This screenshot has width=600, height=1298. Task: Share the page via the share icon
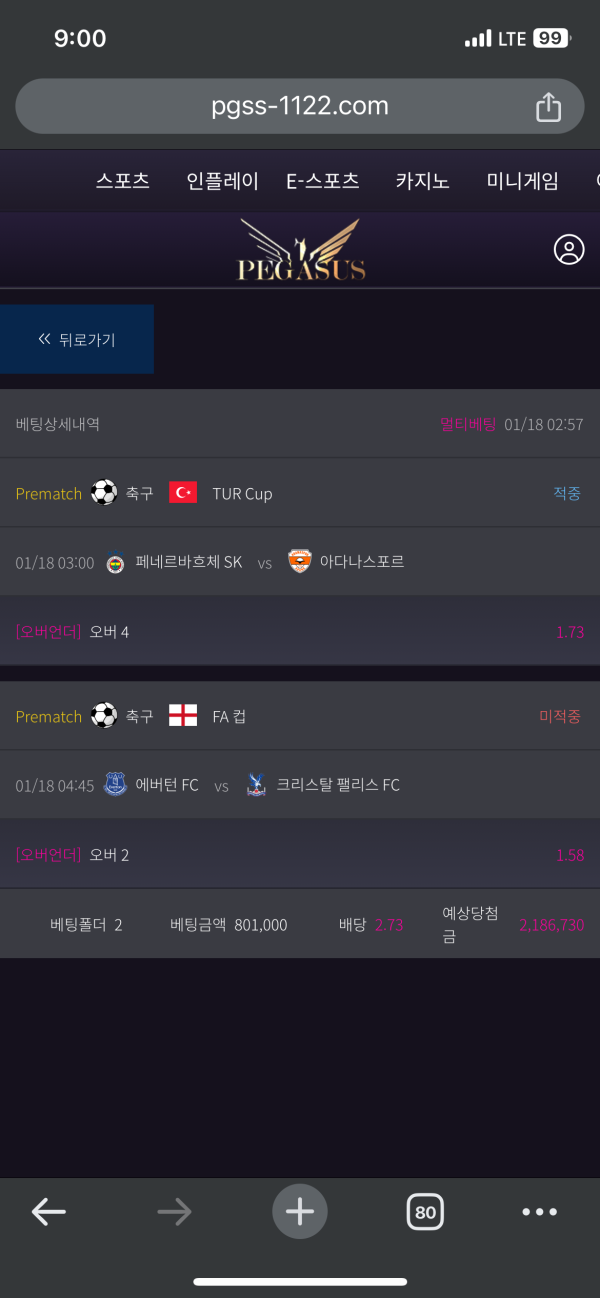(548, 106)
